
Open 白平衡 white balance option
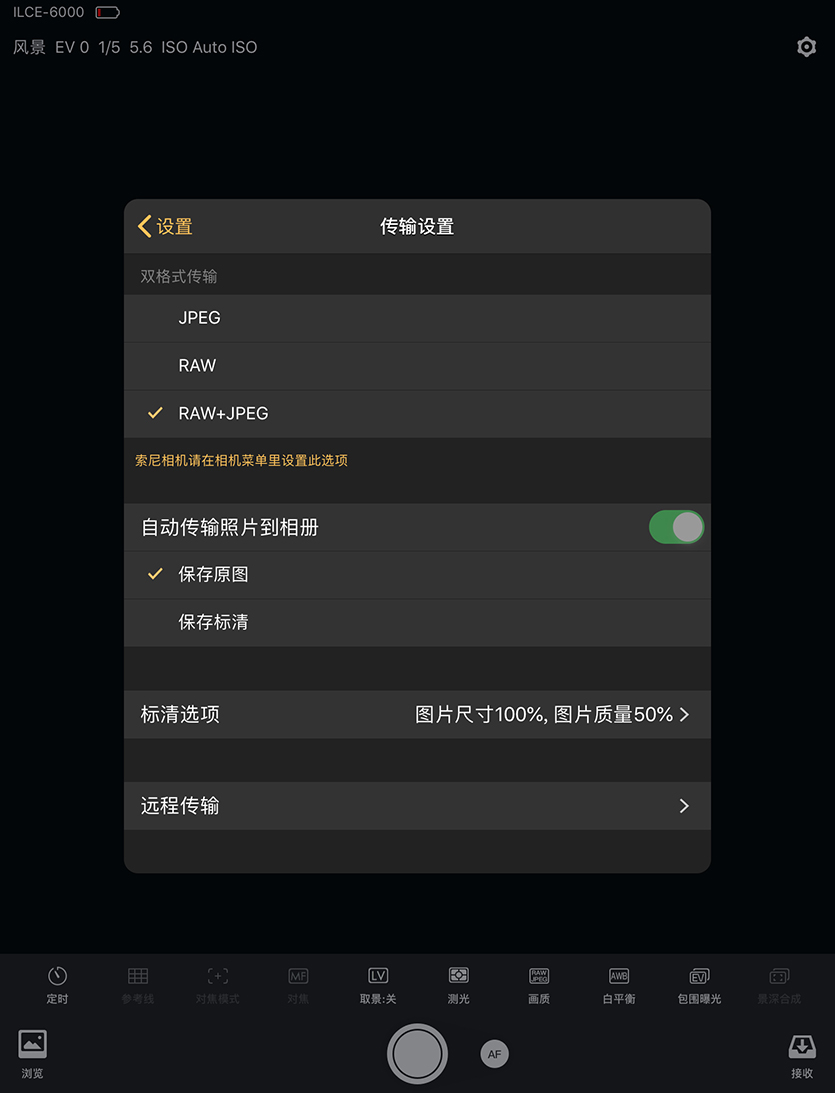pos(619,983)
